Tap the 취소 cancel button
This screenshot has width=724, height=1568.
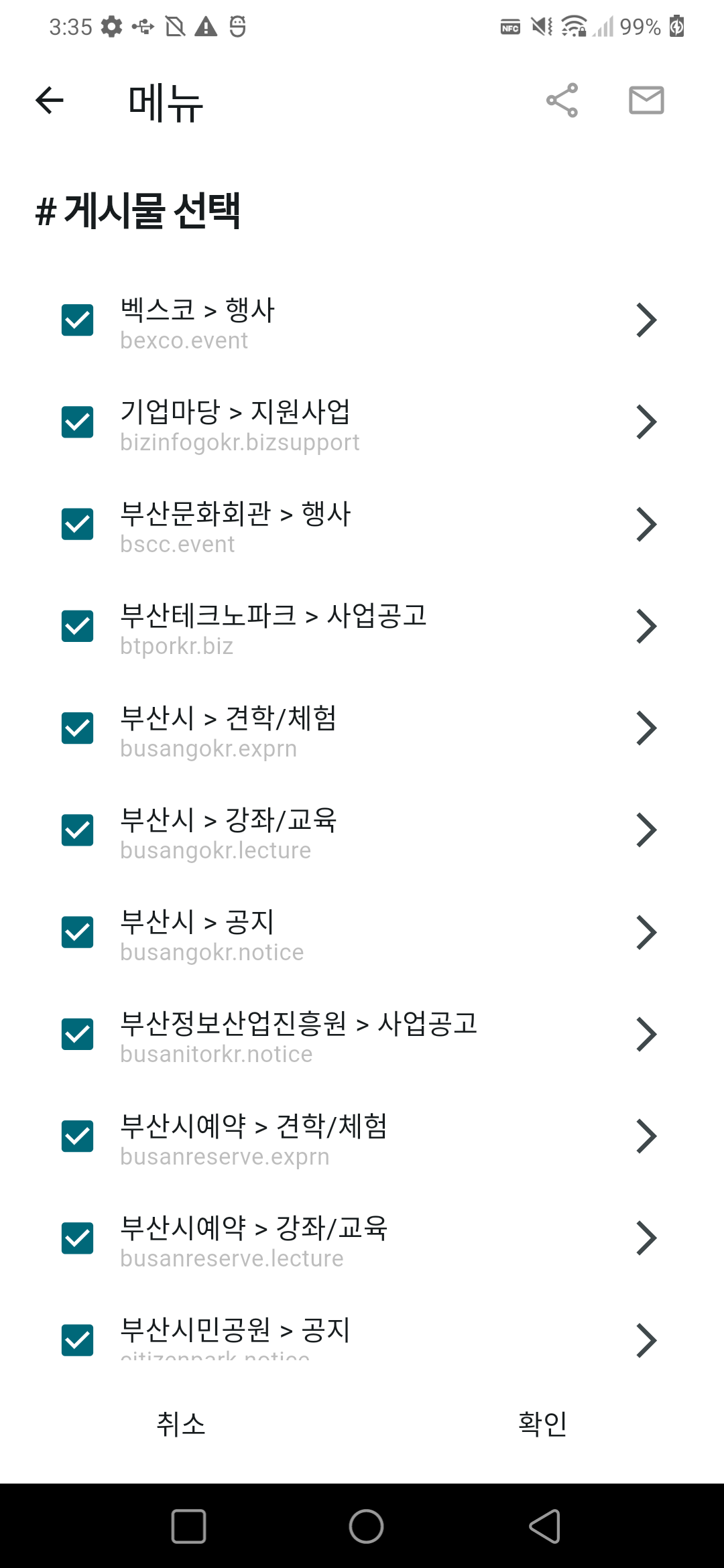coord(181,1424)
